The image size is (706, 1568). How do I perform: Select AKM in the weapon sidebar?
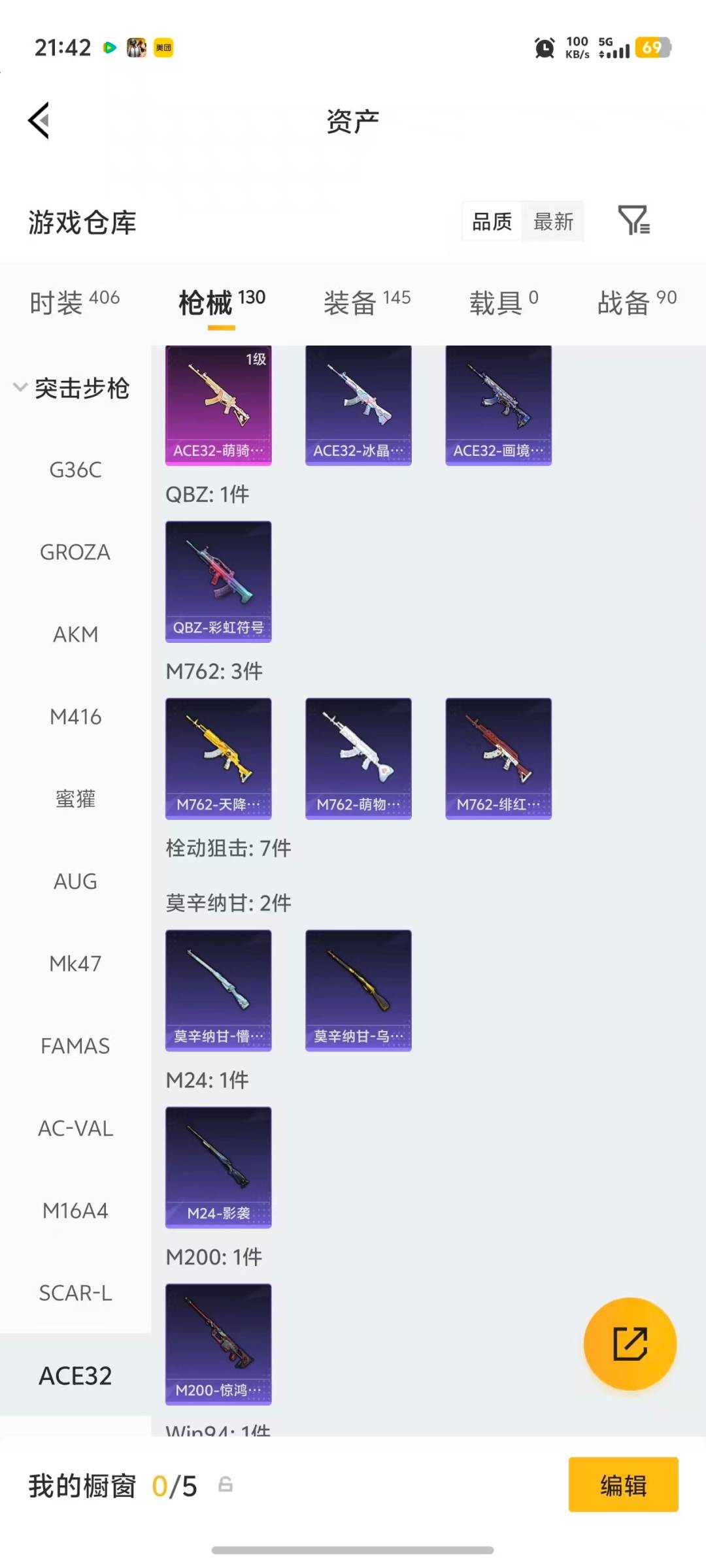(75, 634)
